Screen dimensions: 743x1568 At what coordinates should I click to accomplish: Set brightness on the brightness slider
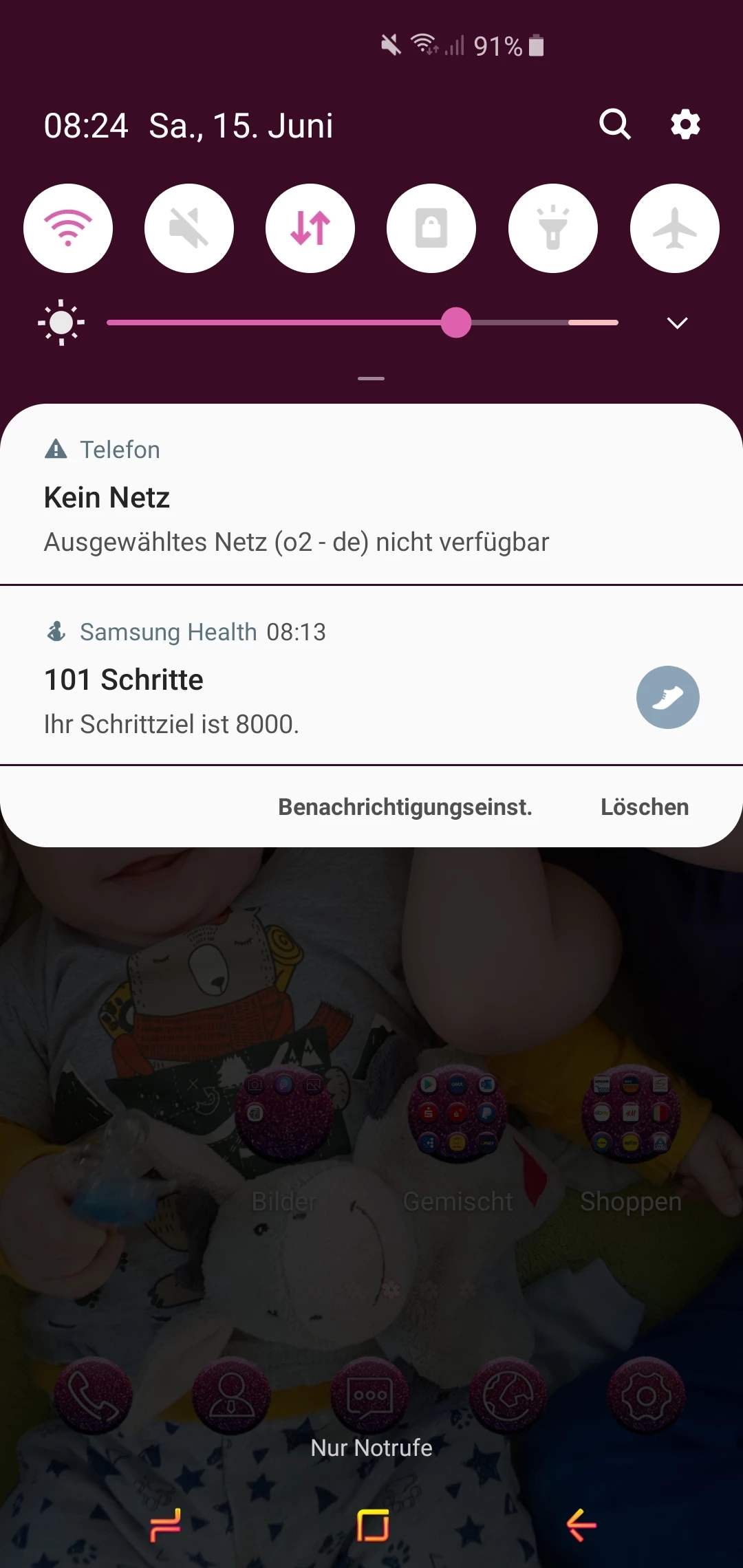455,323
